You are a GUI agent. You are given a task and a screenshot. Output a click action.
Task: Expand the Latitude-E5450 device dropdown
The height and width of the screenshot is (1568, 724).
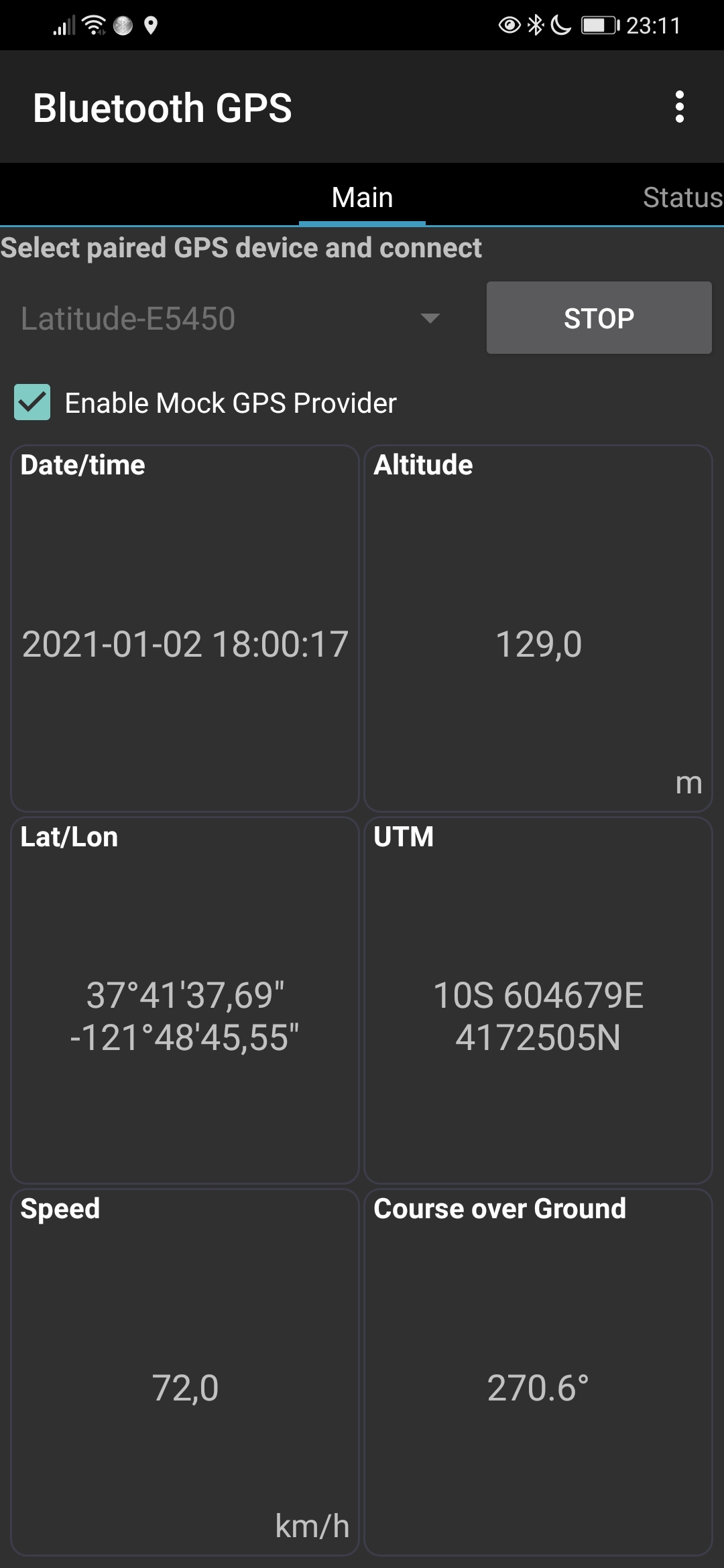(x=231, y=318)
